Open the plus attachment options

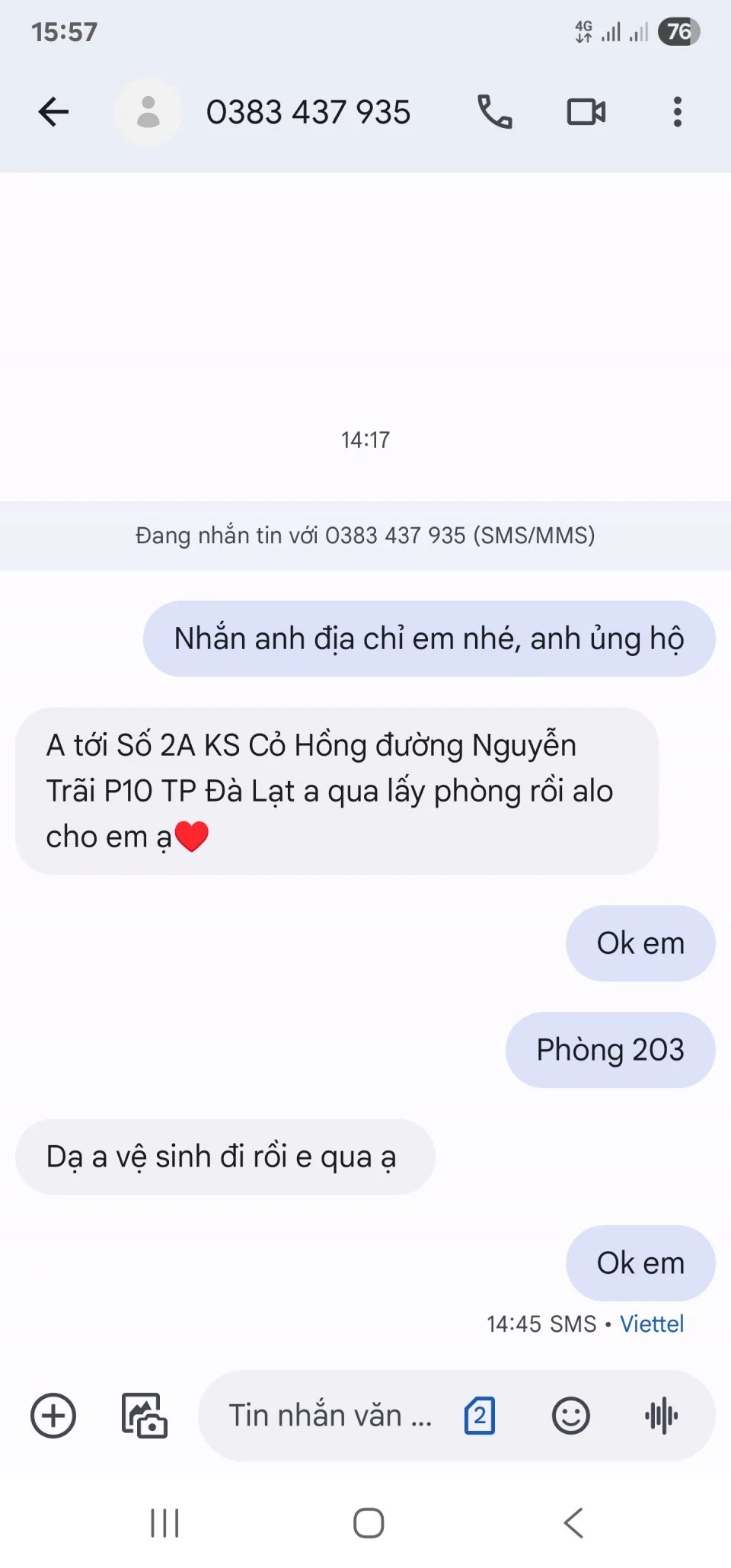coord(53,1416)
